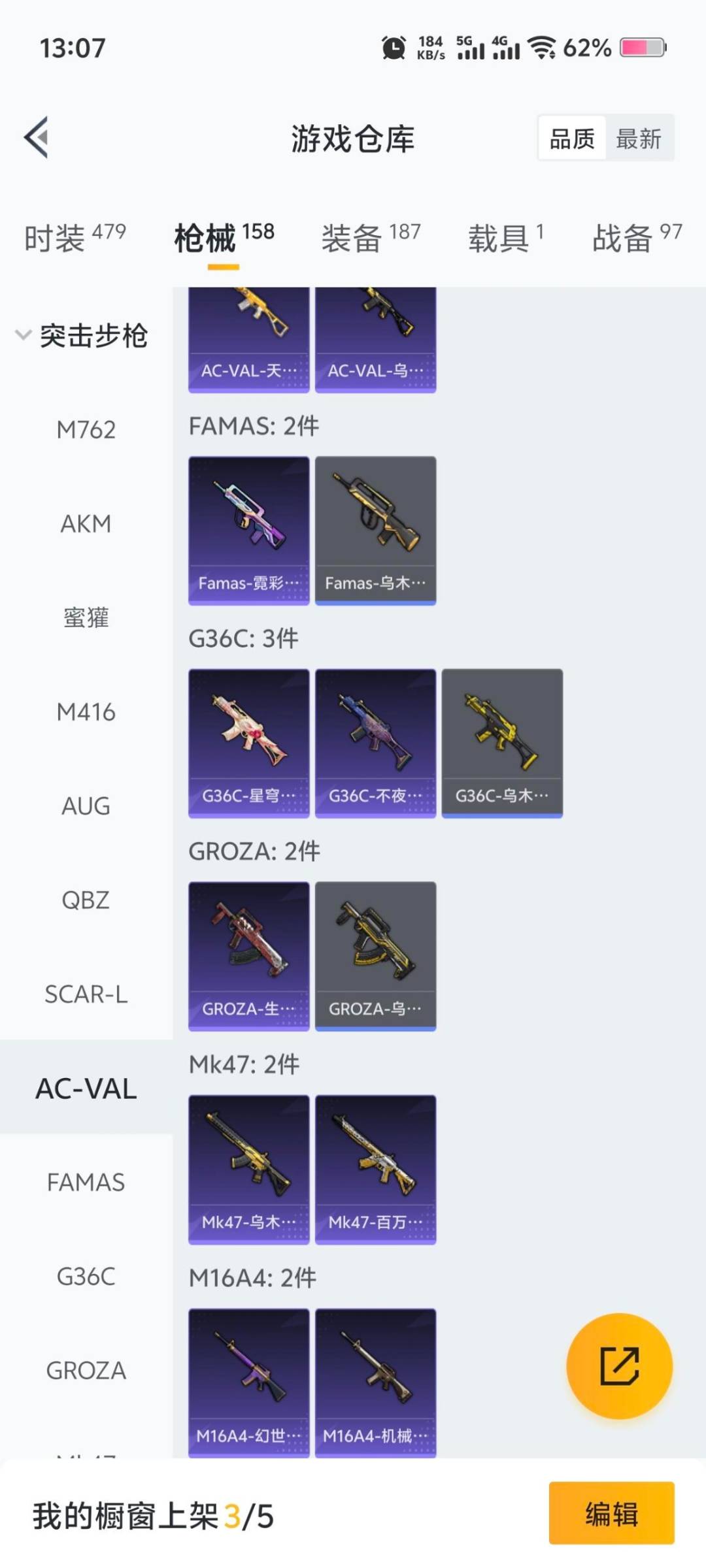View the Mk47-百万 skin
The image size is (706, 1568).
[x=375, y=1169]
